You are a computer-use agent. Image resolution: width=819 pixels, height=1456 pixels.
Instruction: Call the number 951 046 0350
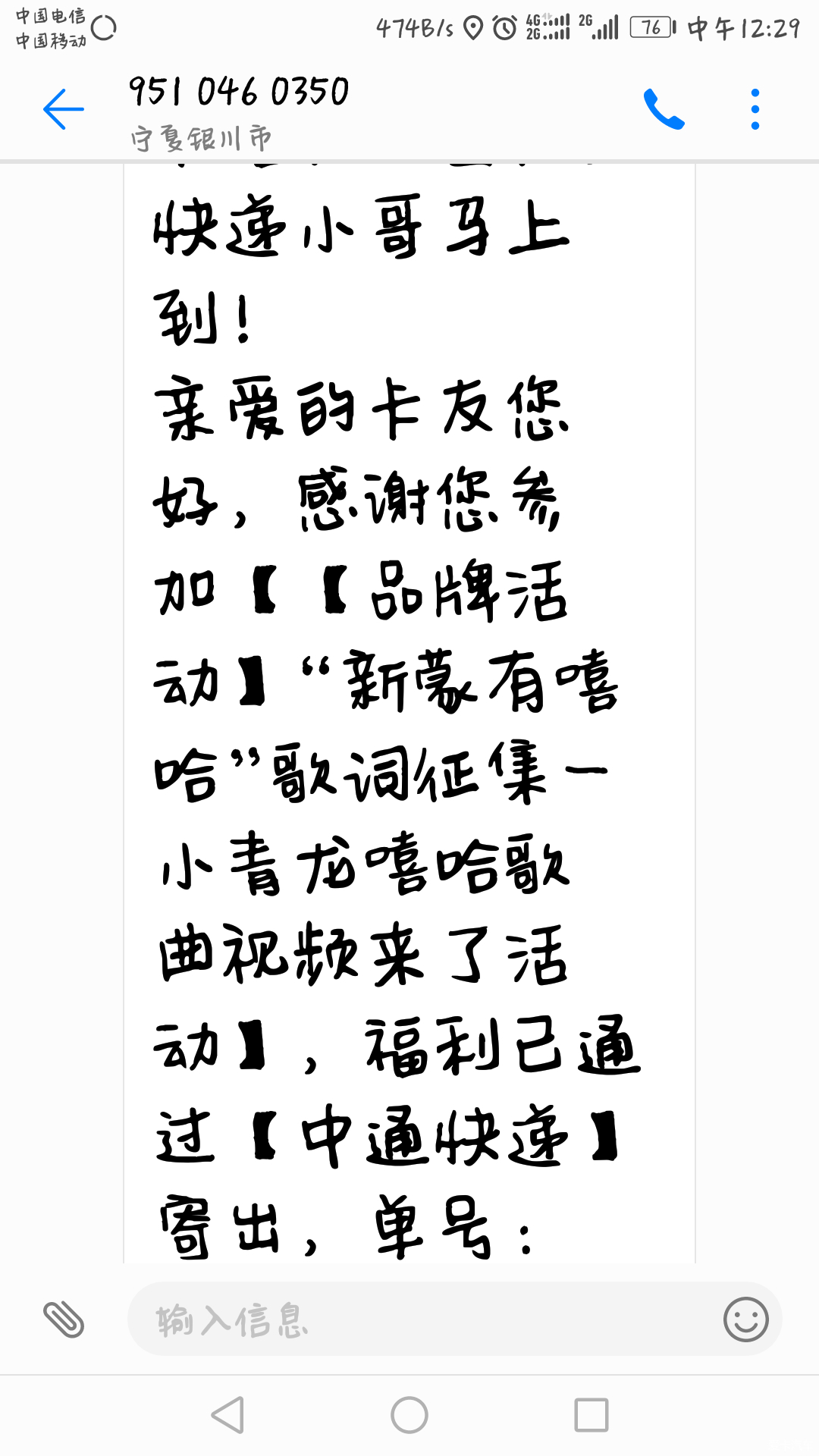pyautogui.click(x=664, y=109)
